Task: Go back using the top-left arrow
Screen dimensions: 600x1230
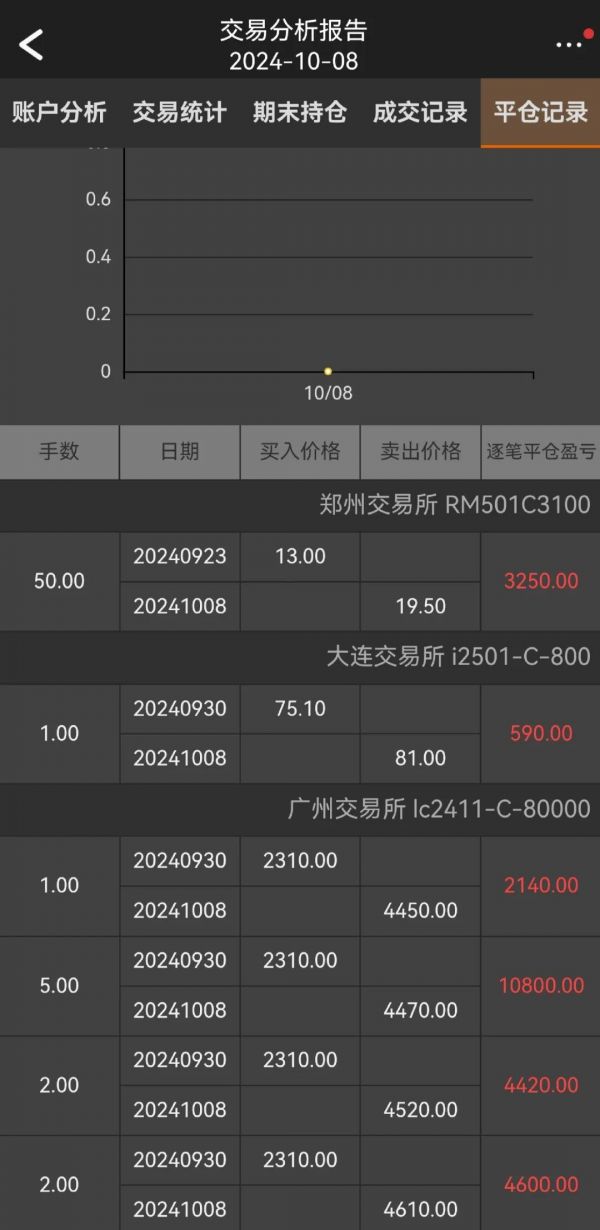Action: (31, 44)
